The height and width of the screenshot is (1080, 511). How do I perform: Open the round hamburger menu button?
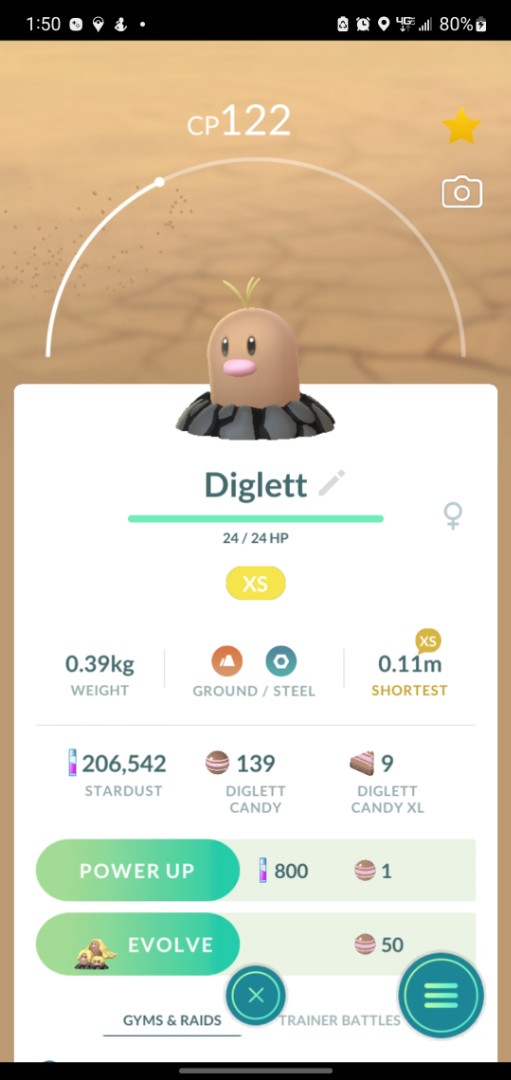(x=441, y=995)
